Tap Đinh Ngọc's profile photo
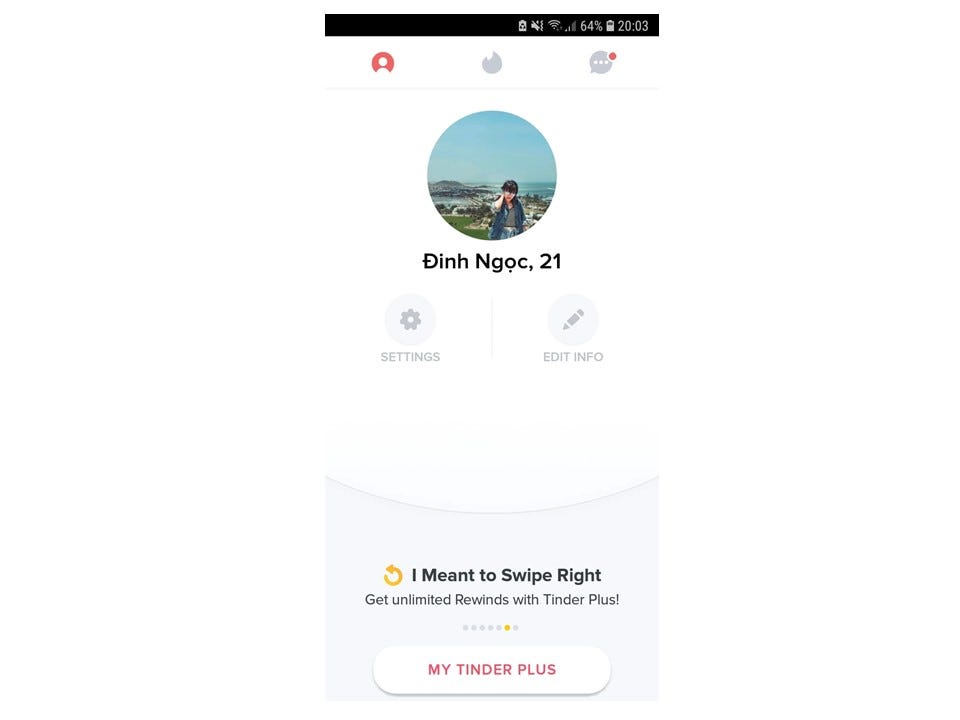Screen dimensions: 960x720 pos(491,175)
